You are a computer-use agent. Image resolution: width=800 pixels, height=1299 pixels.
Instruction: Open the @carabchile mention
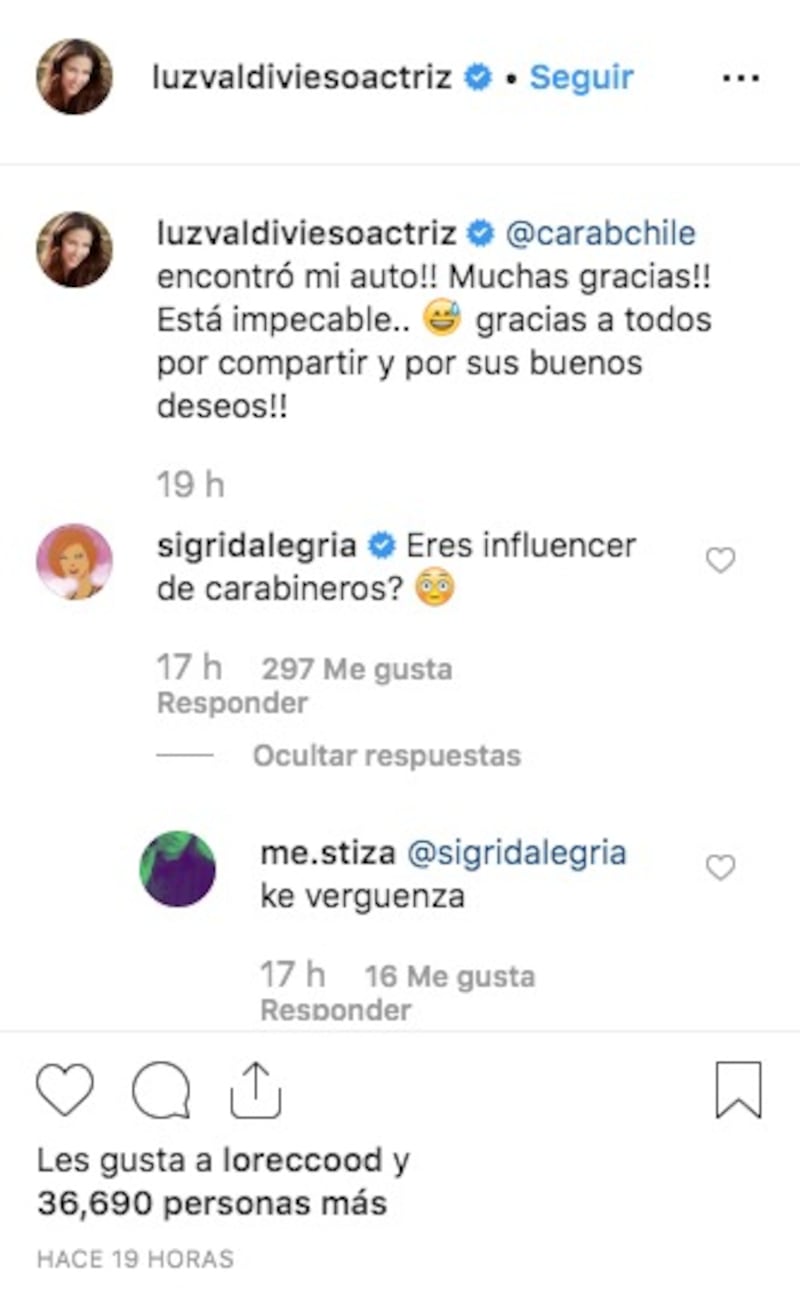click(x=600, y=234)
